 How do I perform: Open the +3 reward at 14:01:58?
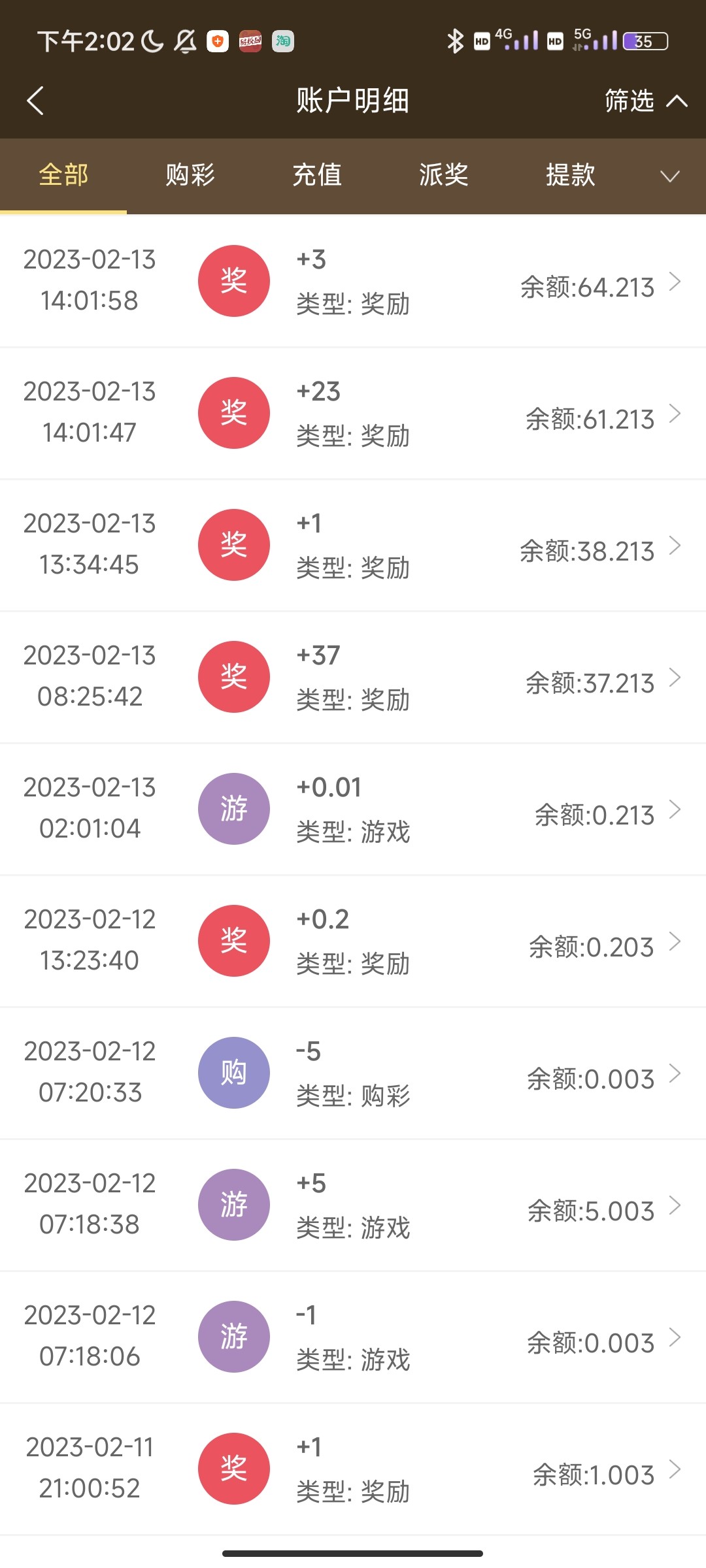(x=353, y=281)
